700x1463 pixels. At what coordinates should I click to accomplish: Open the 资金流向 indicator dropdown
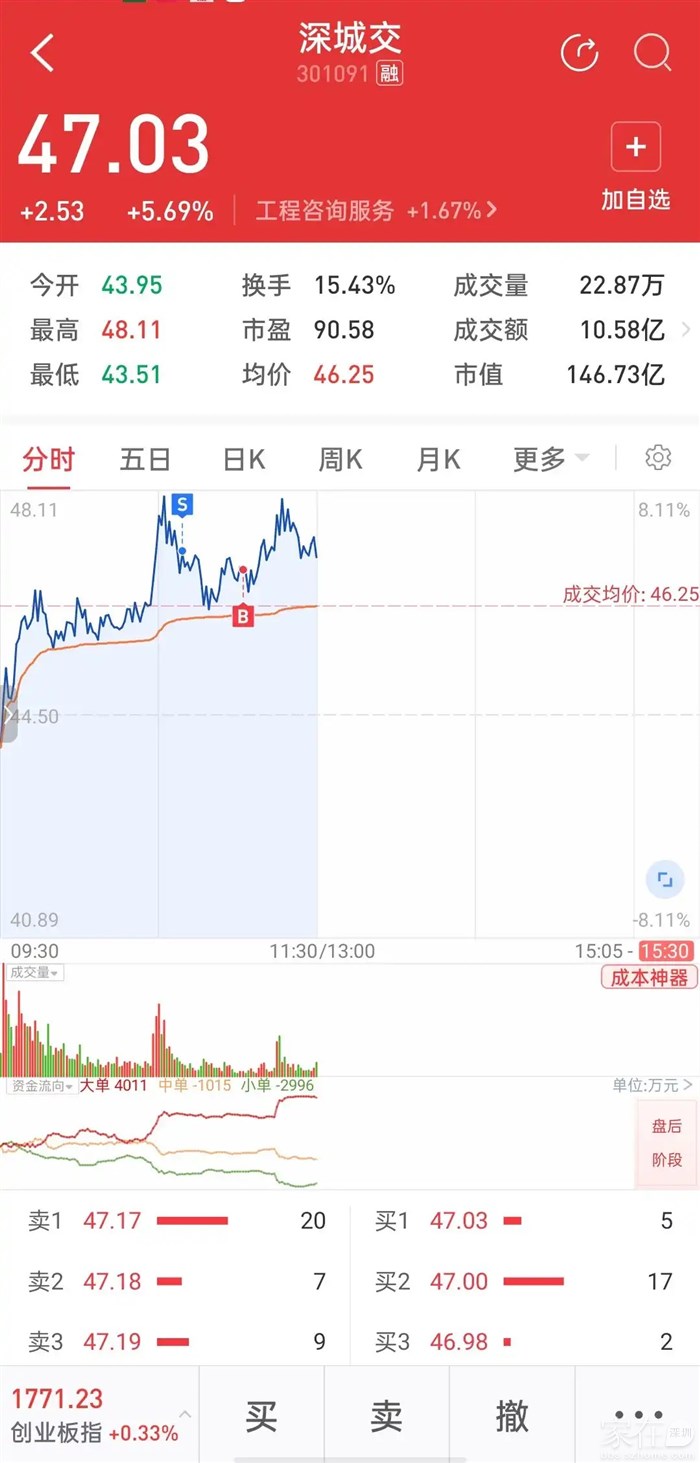pos(41,1085)
